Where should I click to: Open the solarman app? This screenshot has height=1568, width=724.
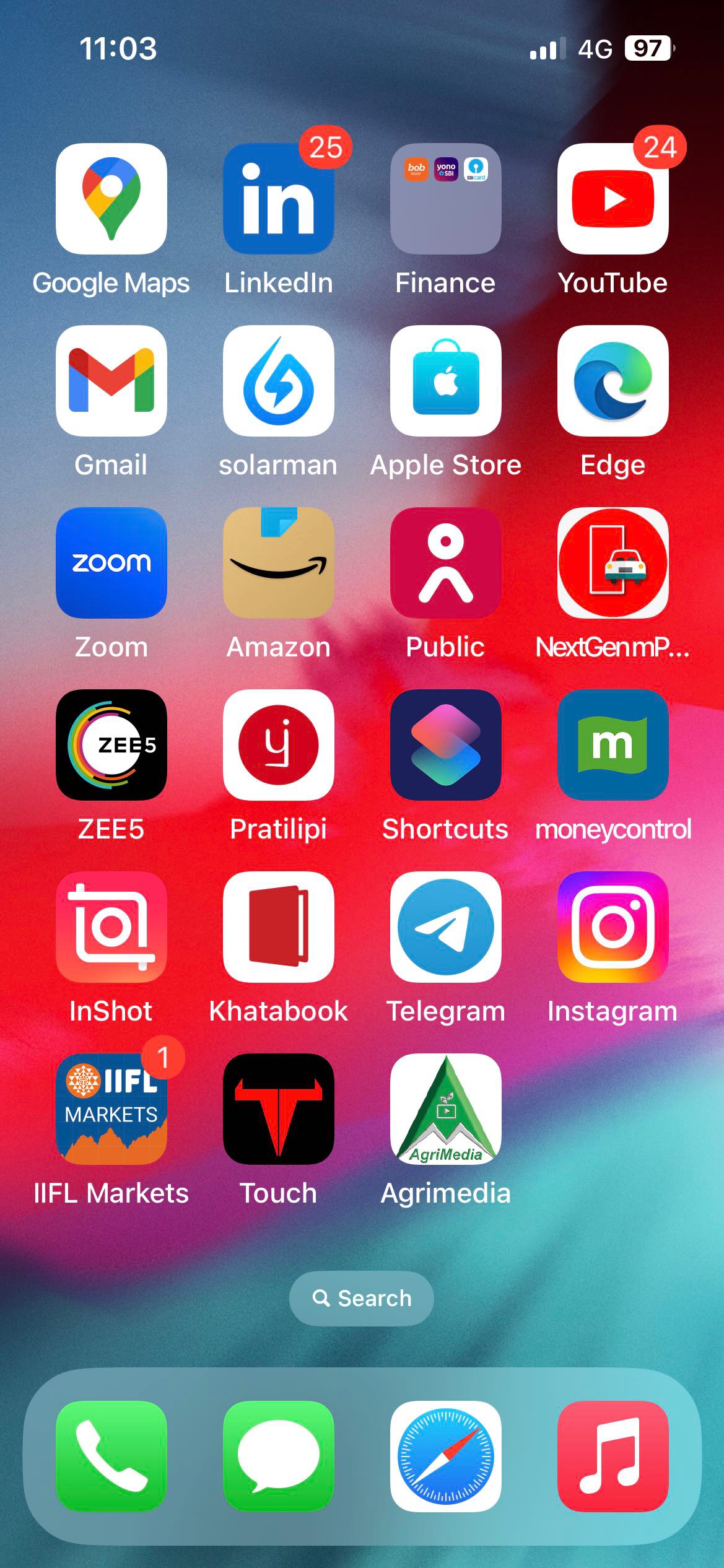point(279,381)
